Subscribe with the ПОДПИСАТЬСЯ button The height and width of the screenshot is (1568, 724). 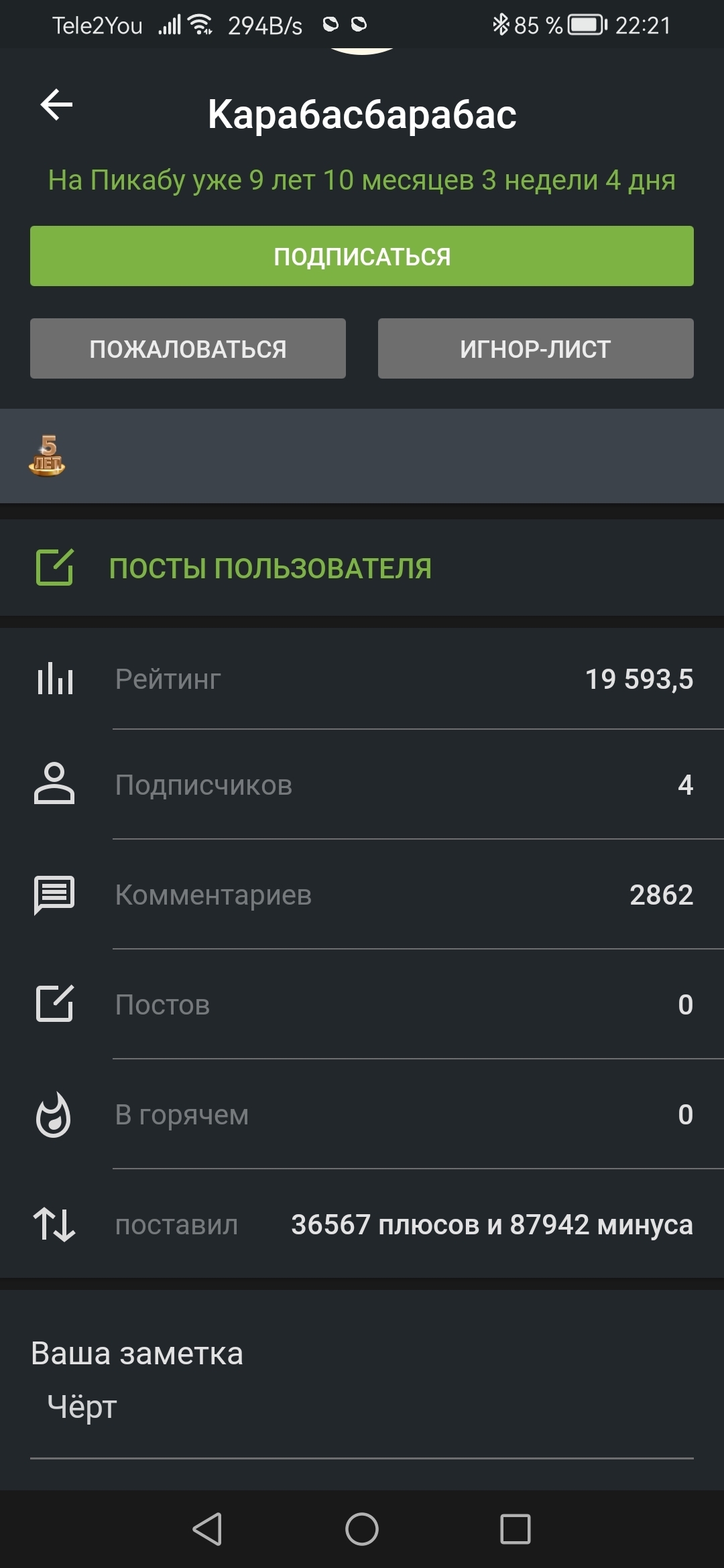[x=362, y=256]
